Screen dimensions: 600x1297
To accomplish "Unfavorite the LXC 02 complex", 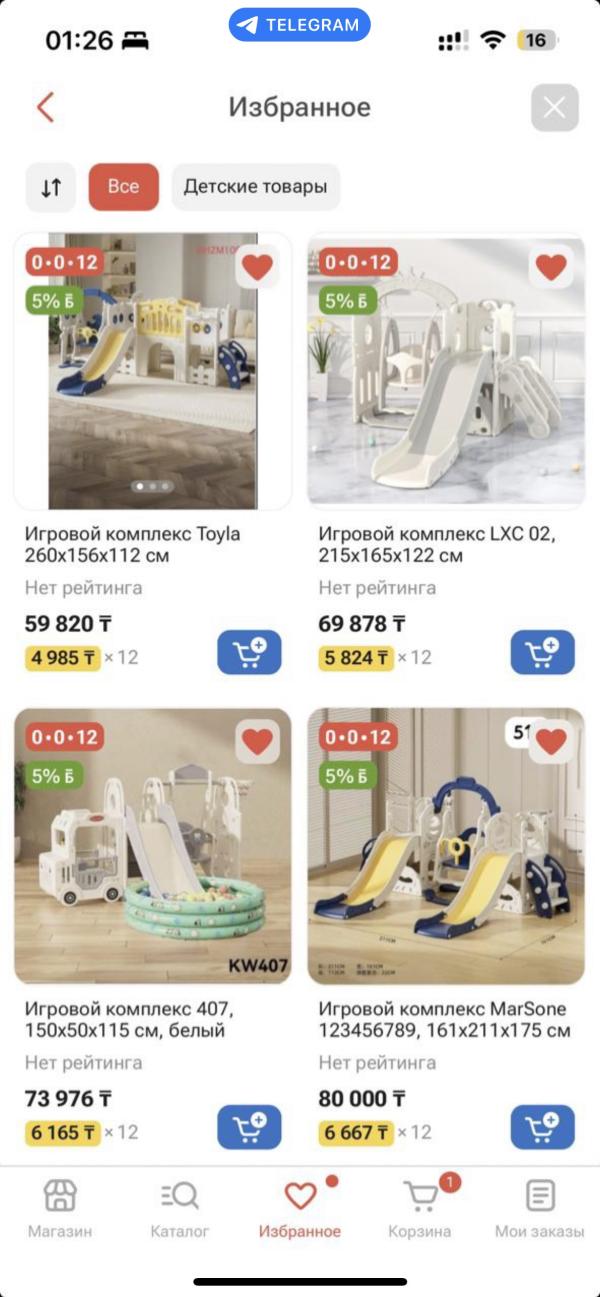I will 551,267.
